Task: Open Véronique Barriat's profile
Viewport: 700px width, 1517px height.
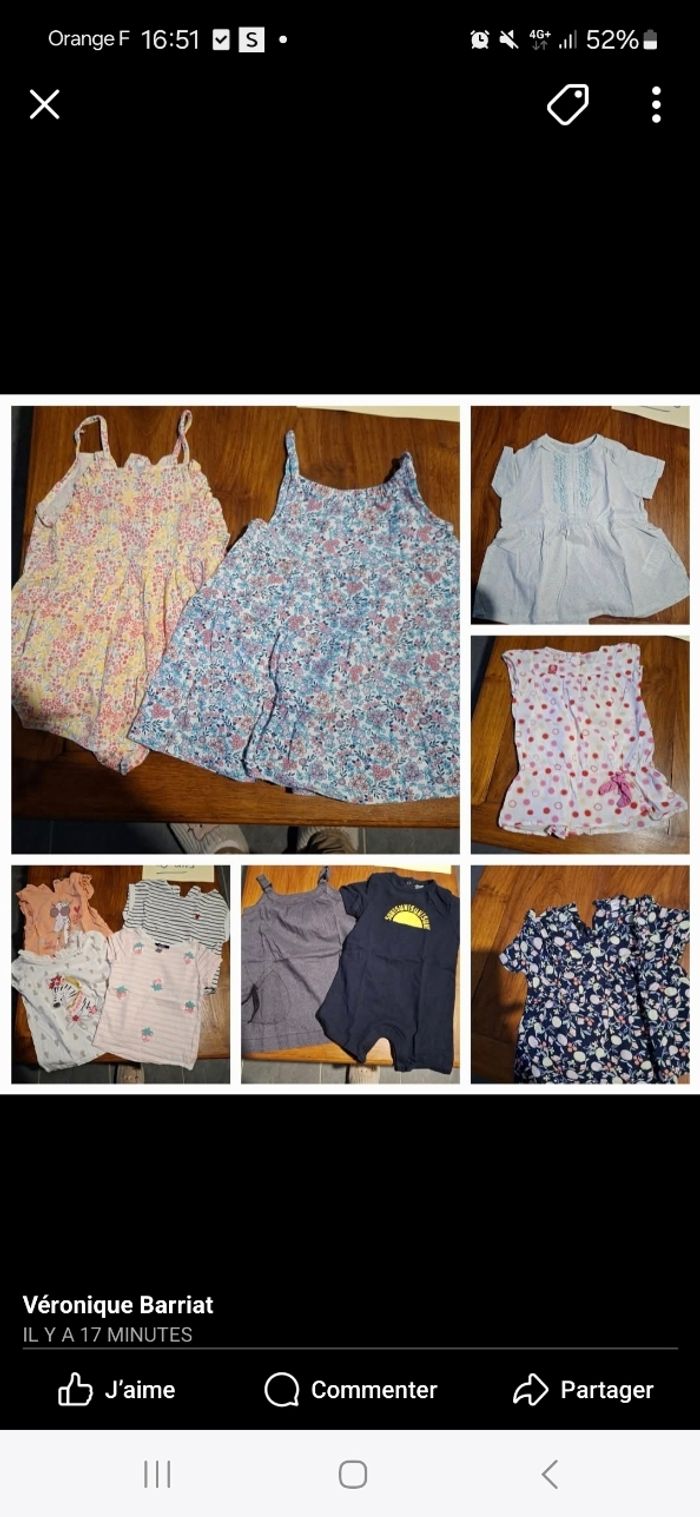Action: point(118,1304)
